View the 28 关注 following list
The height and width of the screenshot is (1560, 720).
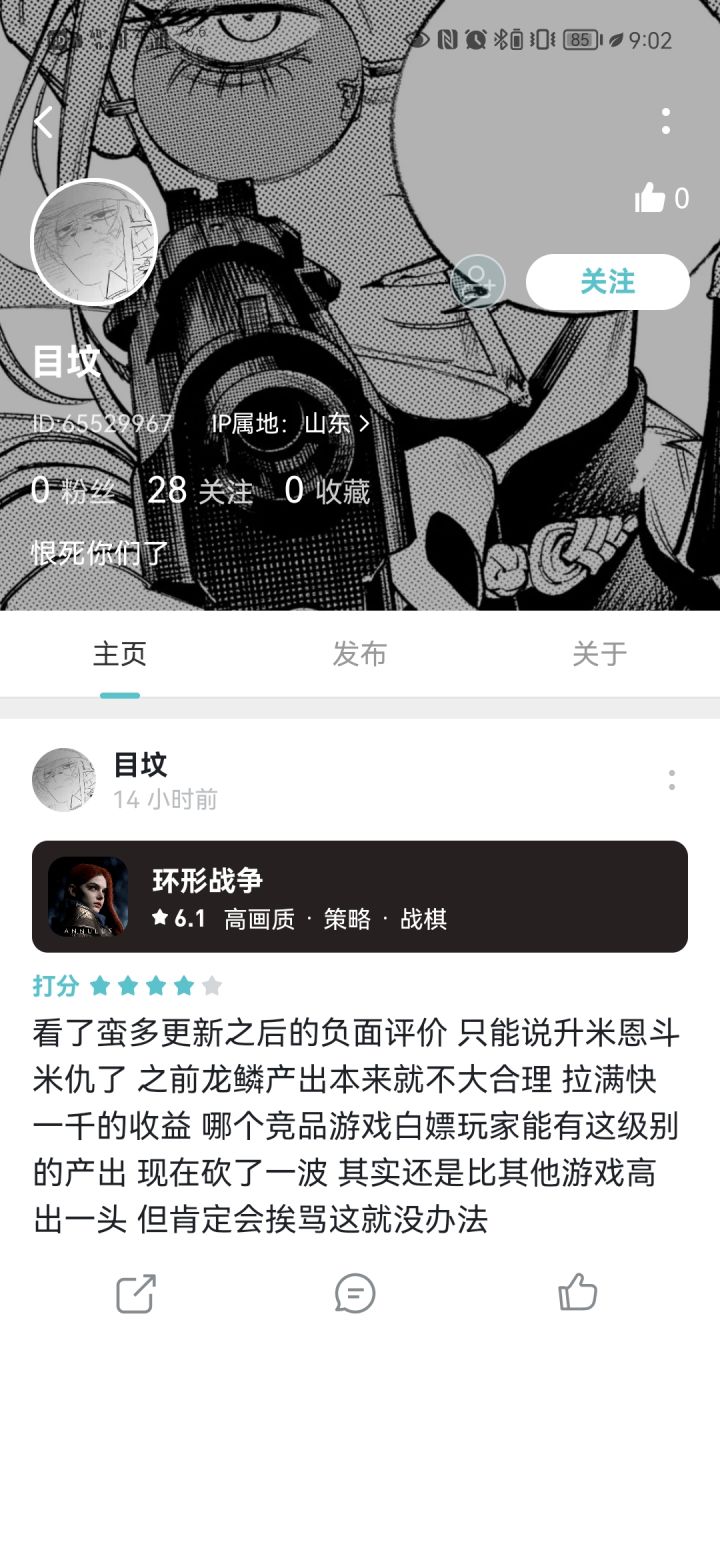(201, 490)
